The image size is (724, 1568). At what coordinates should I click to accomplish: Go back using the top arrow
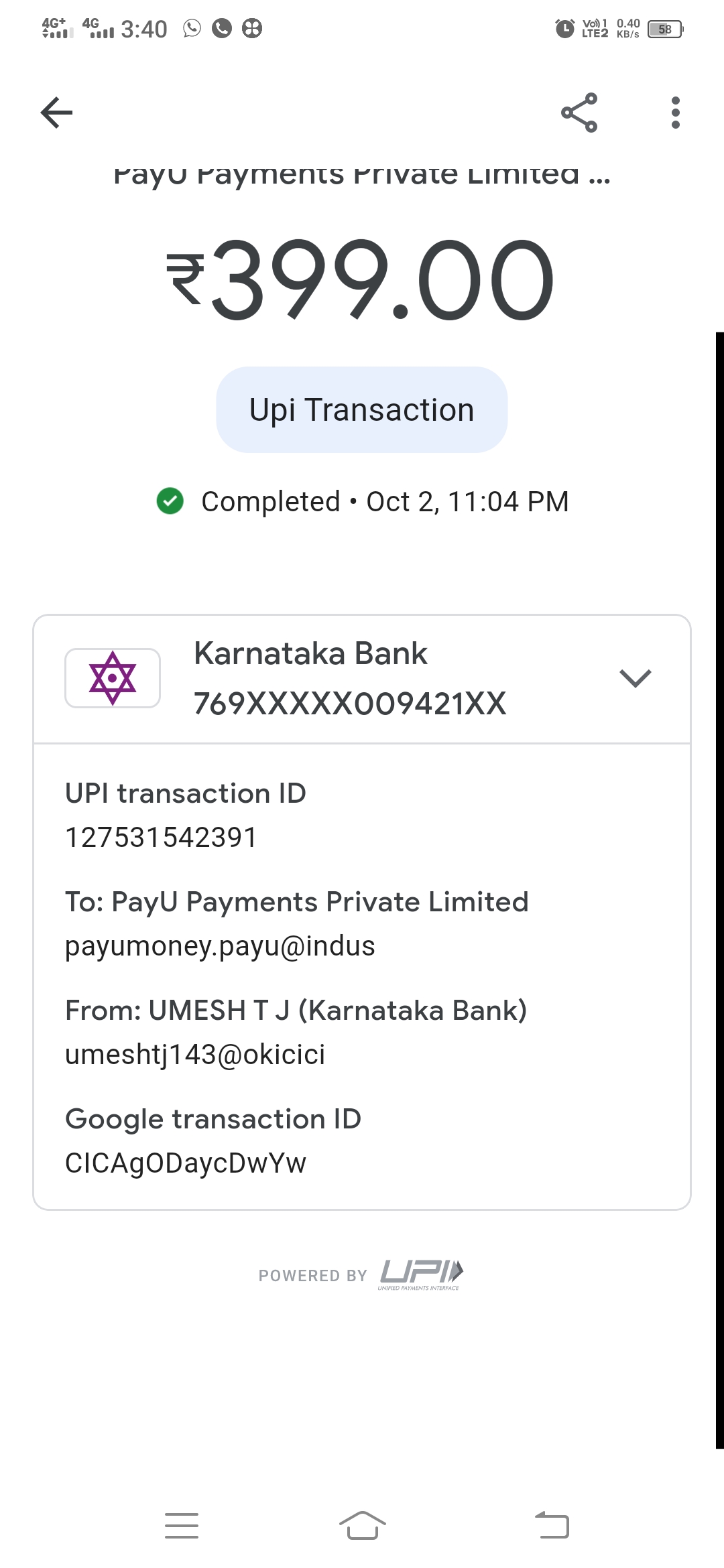pyautogui.click(x=56, y=113)
